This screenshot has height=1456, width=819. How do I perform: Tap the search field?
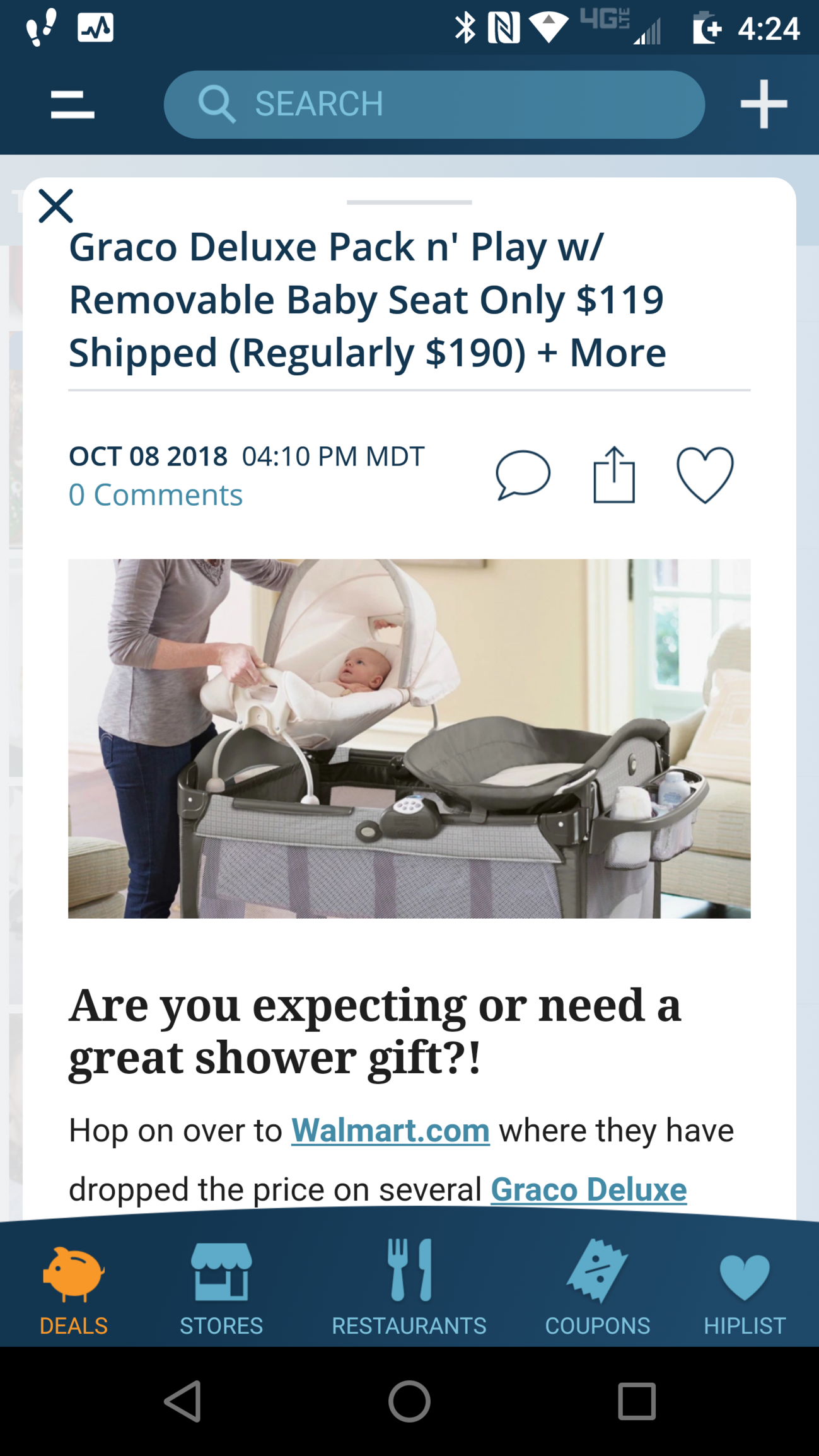coord(434,104)
